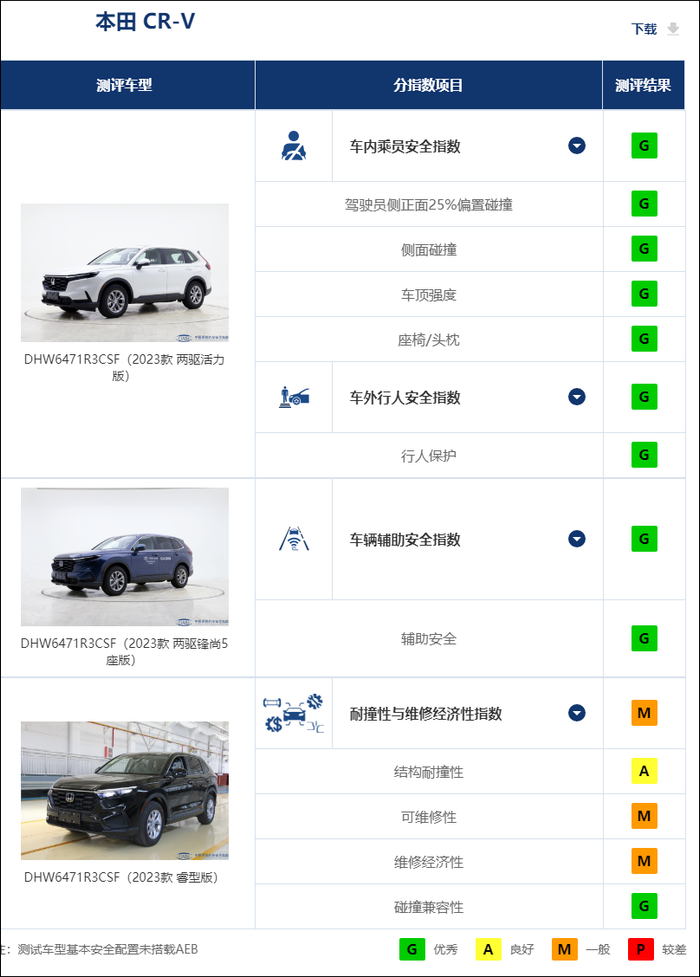Collapse the 车外行人安全指数 section
This screenshot has height=977, width=700.
tap(577, 397)
